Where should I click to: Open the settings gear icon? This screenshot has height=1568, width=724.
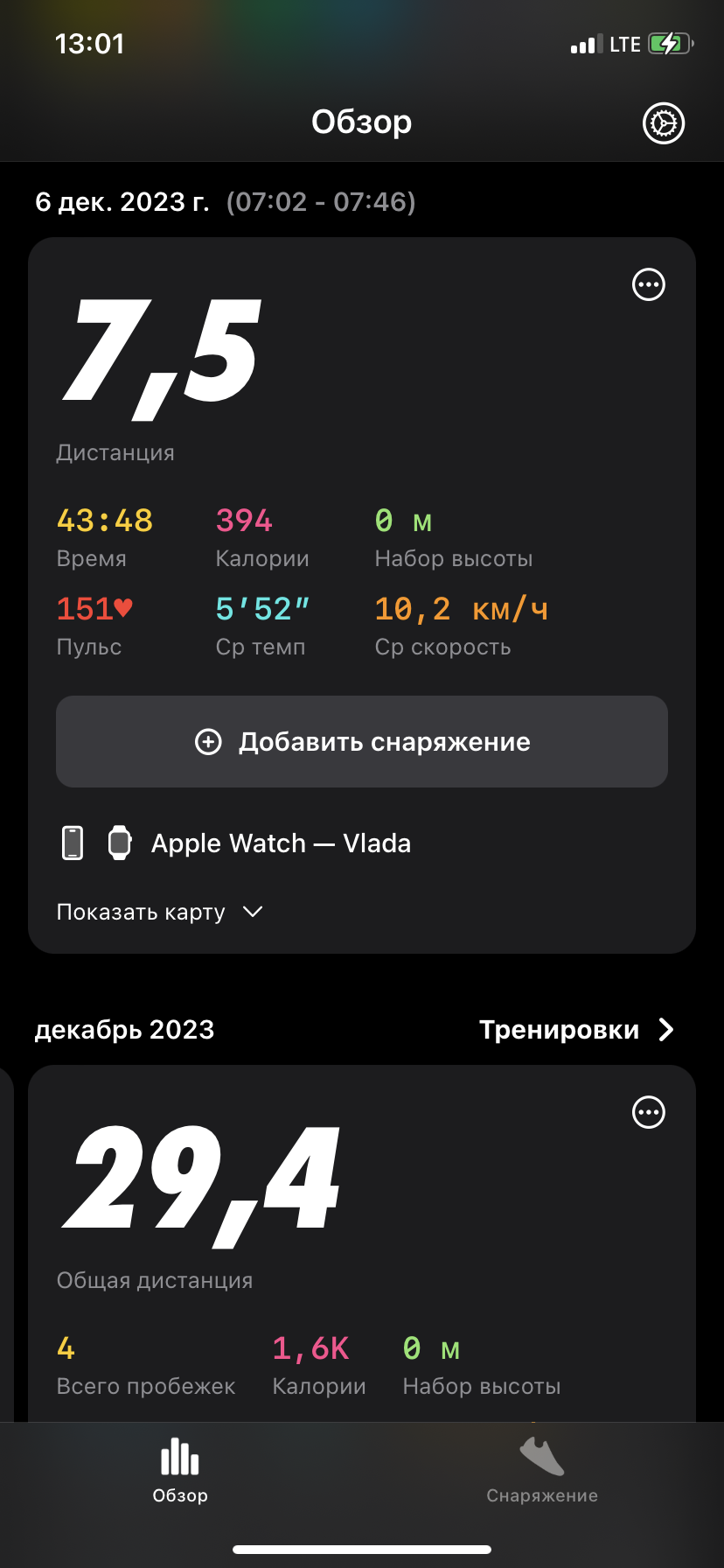coord(664,123)
